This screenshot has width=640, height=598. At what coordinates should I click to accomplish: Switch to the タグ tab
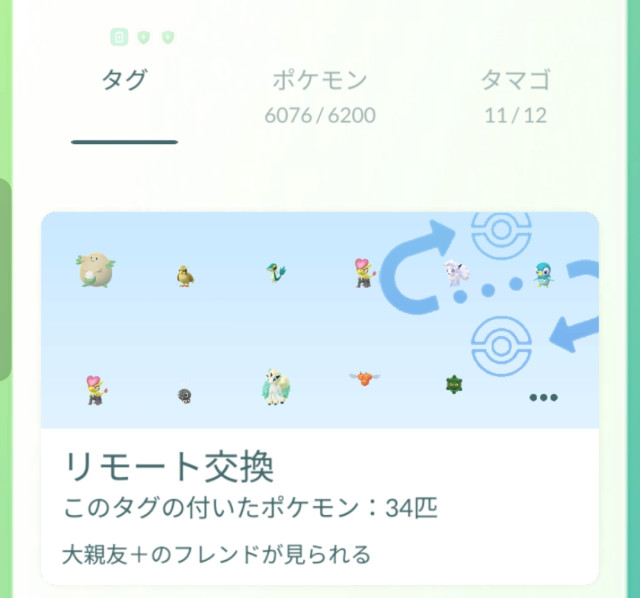(x=124, y=82)
